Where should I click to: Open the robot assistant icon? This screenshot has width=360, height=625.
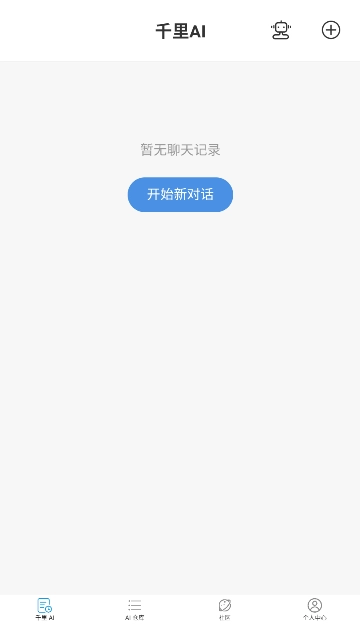[x=281, y=30]
